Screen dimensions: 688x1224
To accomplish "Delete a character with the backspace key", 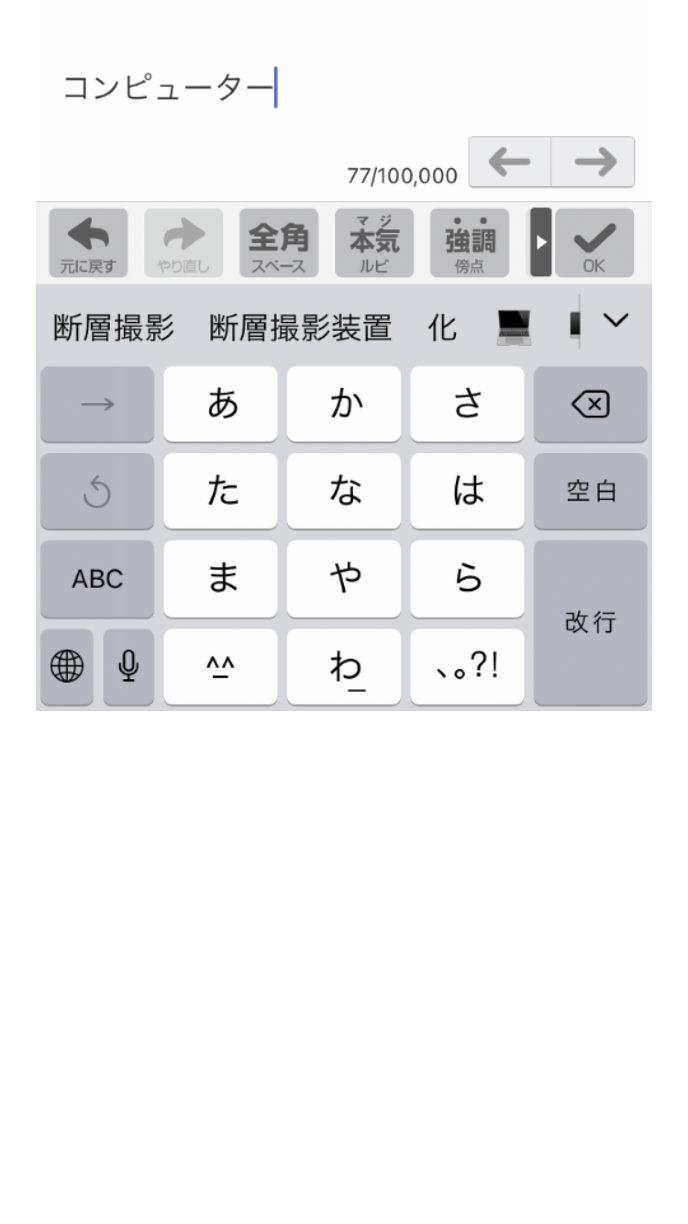I will (590, 404).
